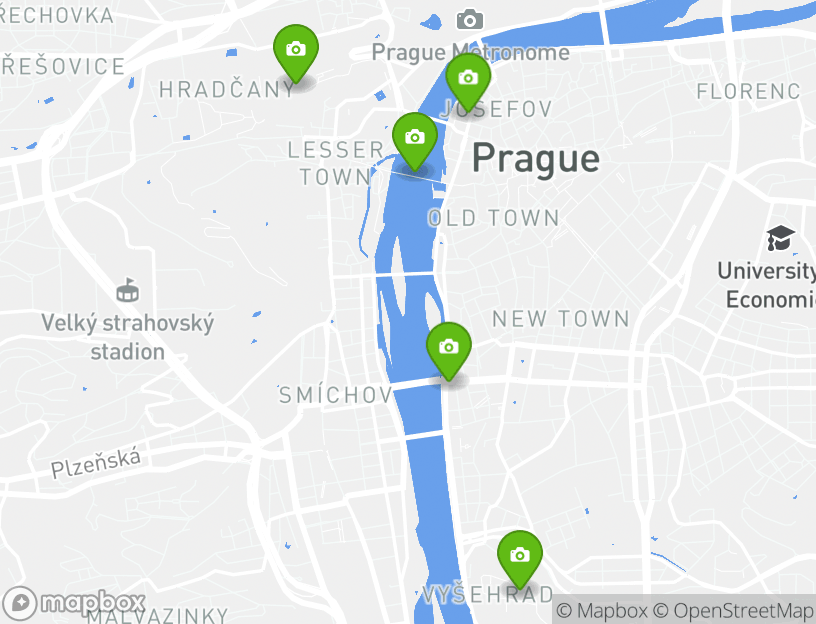Image resolution: width=816 pixels, height=624 pixels.
Task: Open the © Mapbox attribution link
Action: tap(602, 610)
